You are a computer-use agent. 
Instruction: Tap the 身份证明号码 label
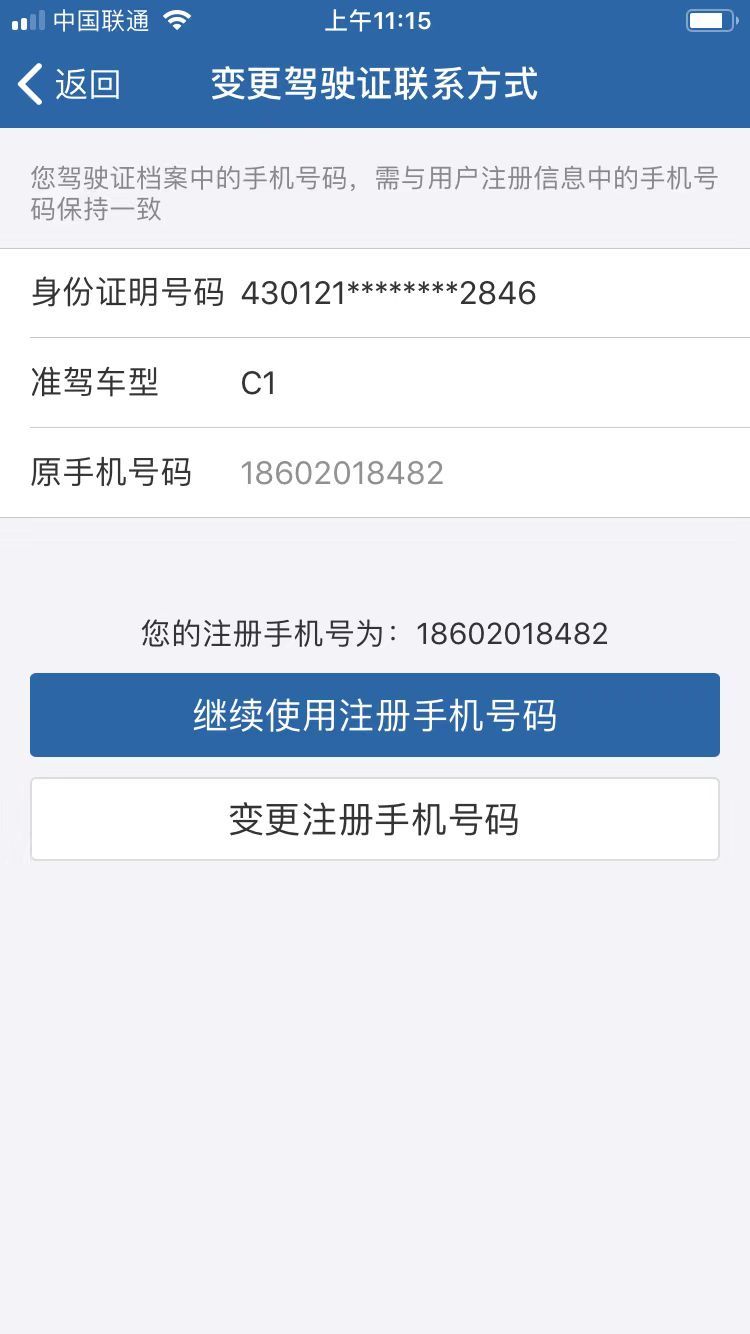(124, 292)
